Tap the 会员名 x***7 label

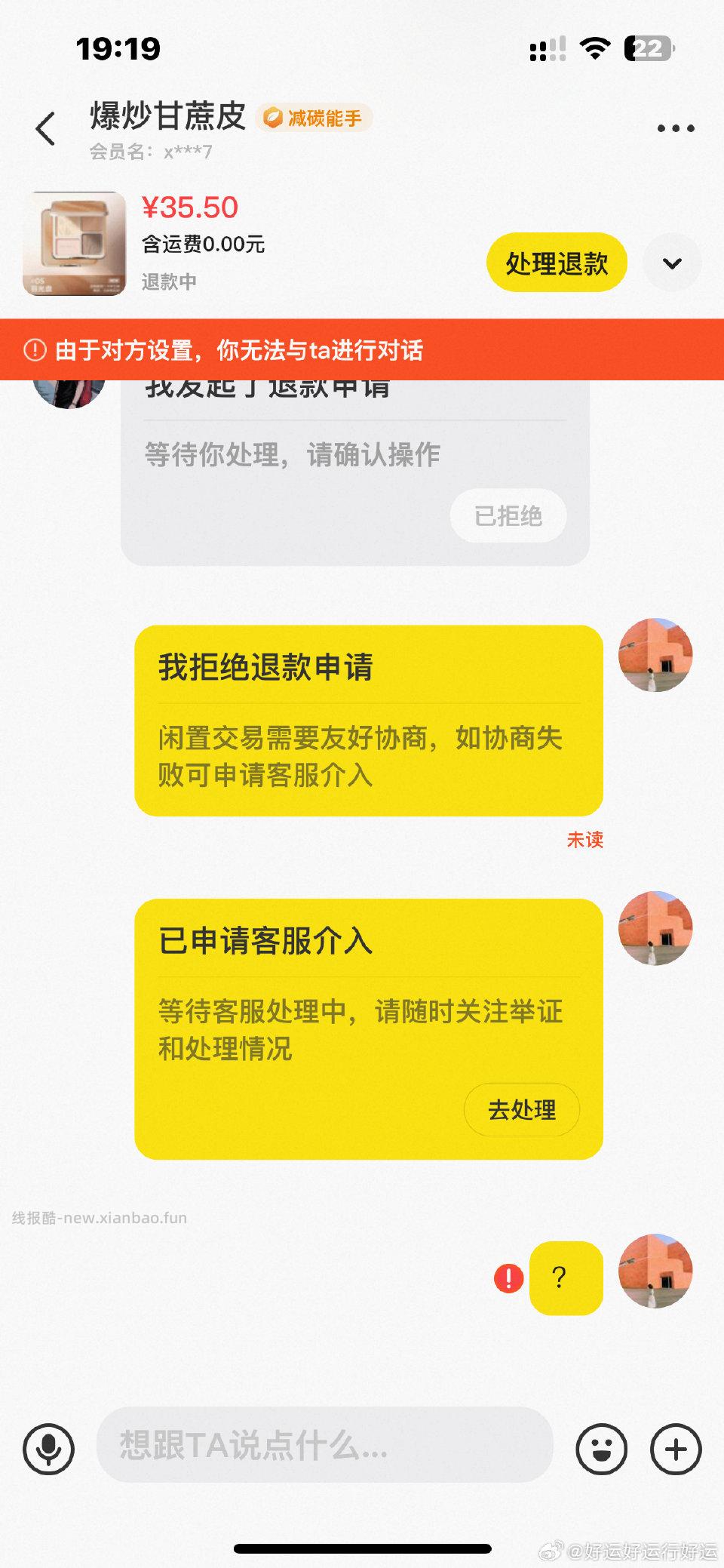tap(148, 152)
